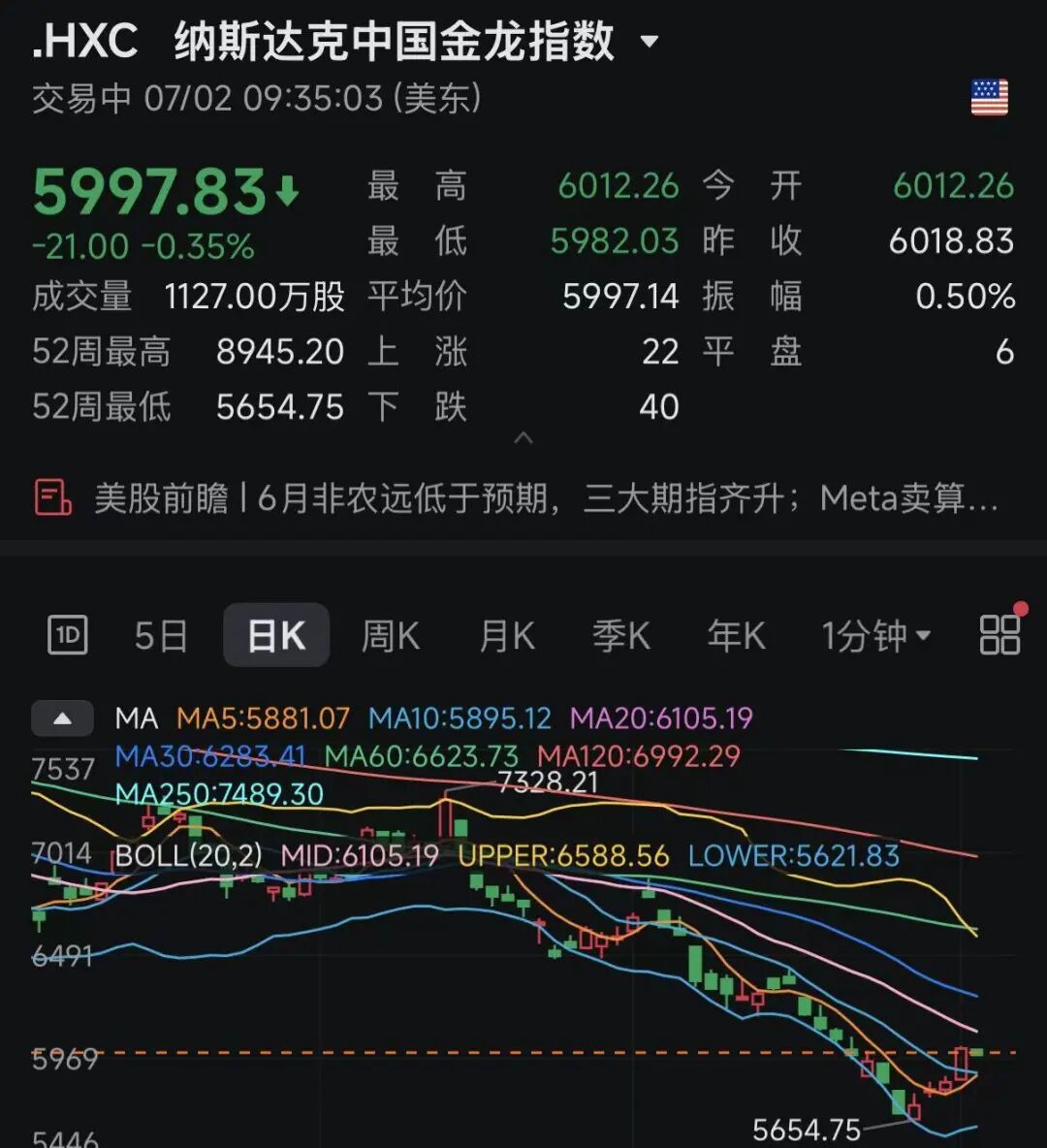Switch to the 季K chart
Viewport: 1047px width, 1148px height.
(x=620, y=635)
